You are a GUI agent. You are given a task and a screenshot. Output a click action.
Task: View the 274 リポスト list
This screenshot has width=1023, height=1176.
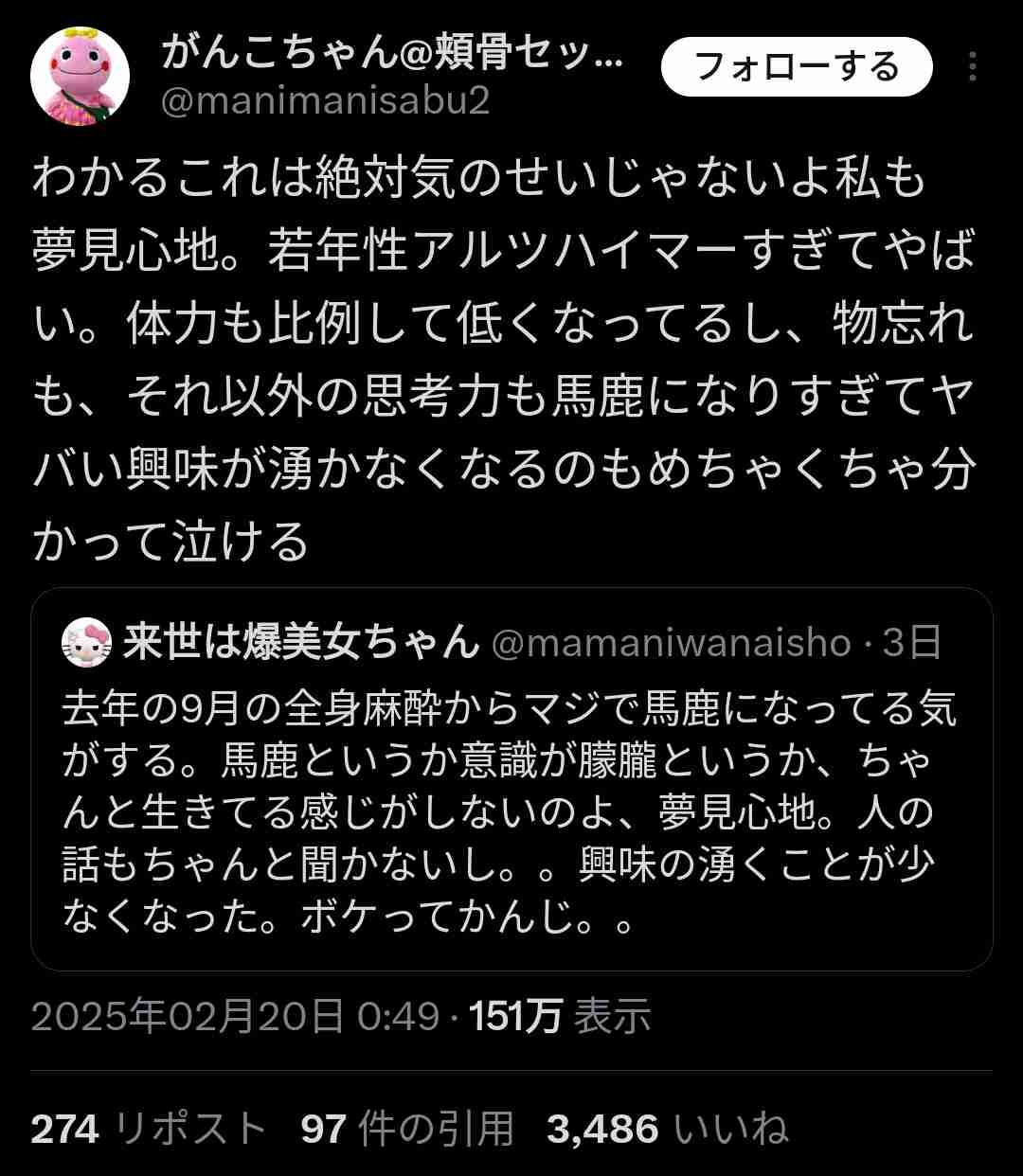149,1129
